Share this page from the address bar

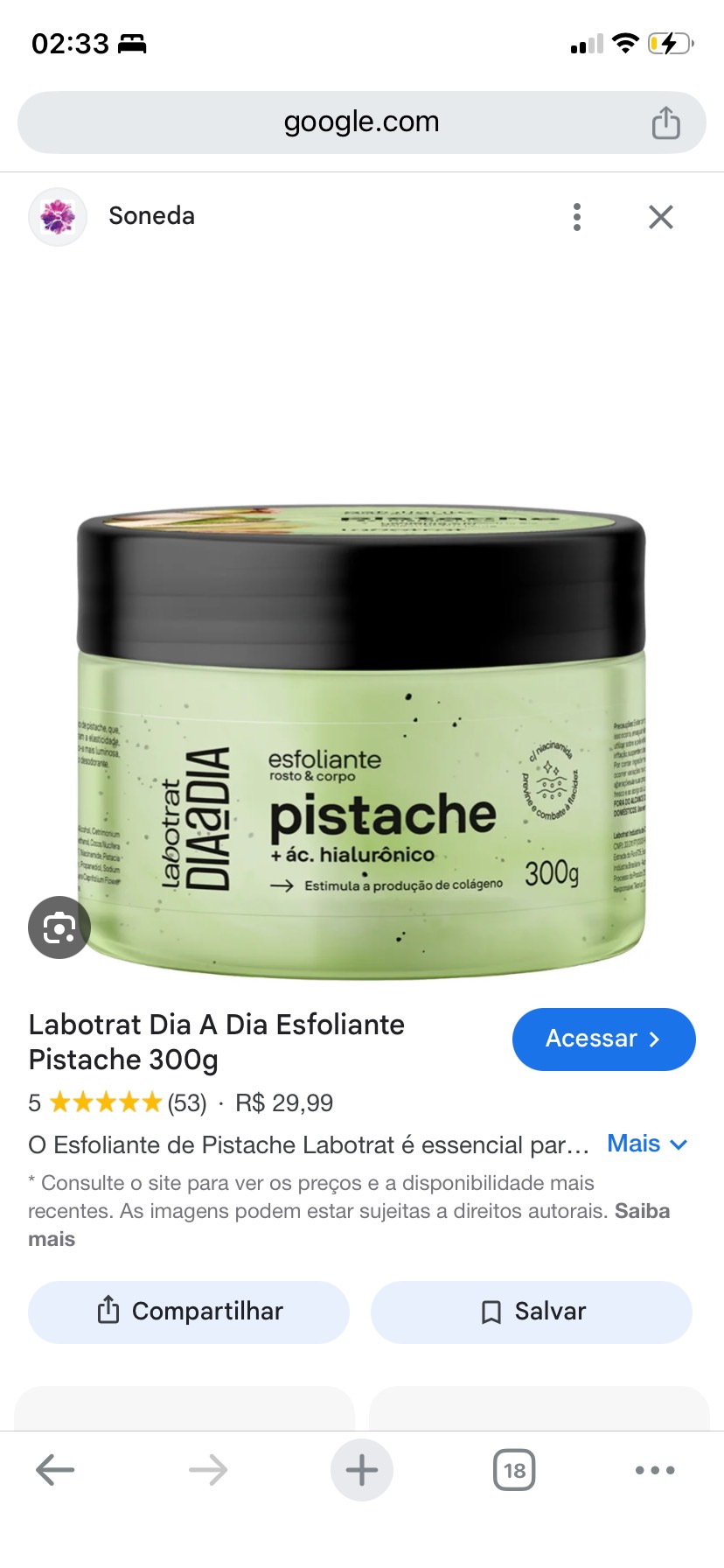[665, 123]
